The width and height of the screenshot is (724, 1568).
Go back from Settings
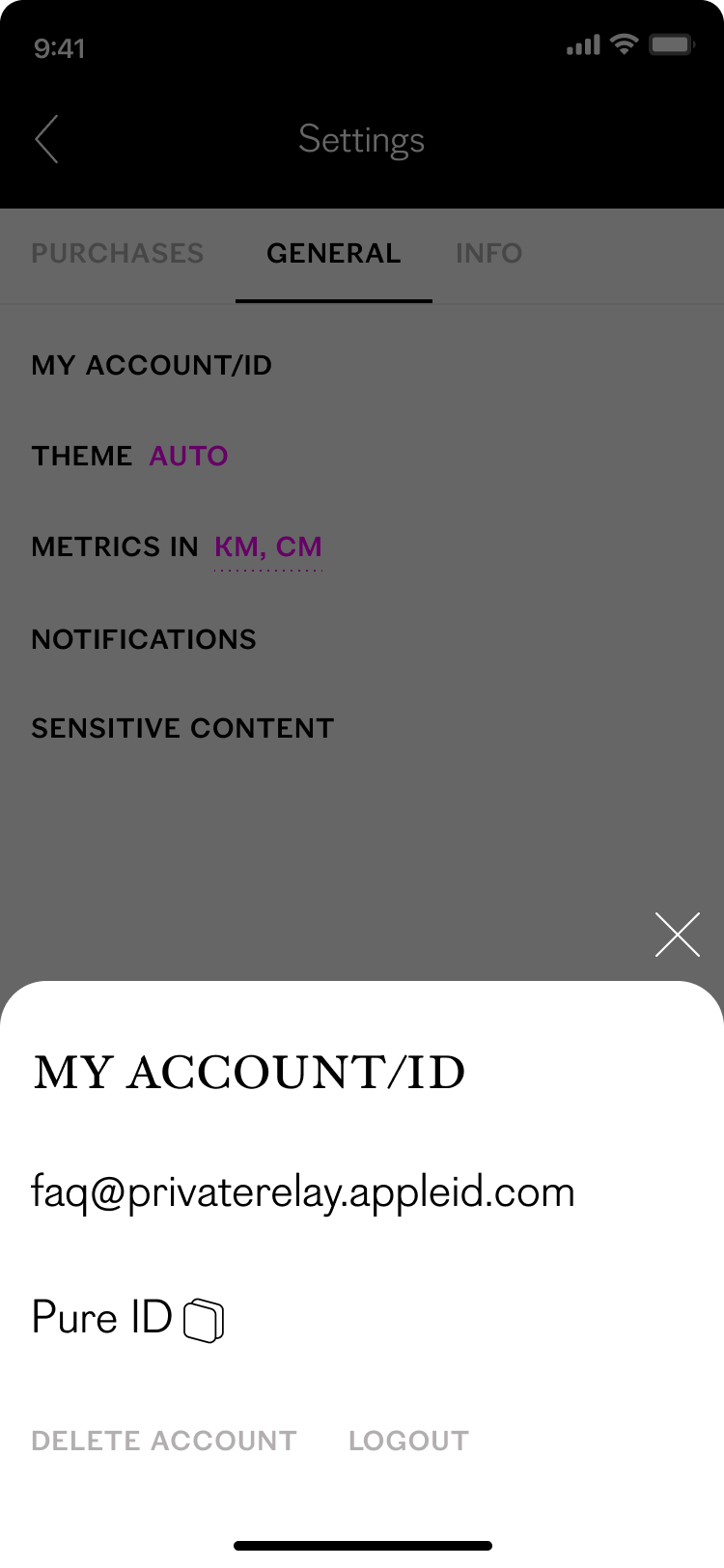47,139
